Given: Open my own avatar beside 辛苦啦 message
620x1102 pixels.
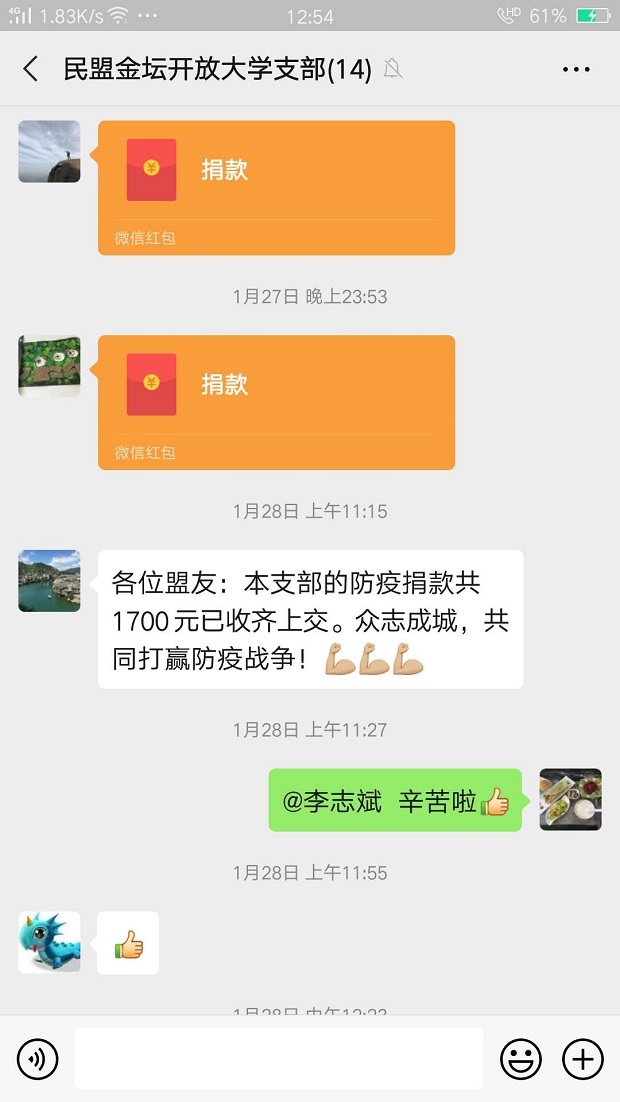Looking at the screenshot, I should (570, 799).
